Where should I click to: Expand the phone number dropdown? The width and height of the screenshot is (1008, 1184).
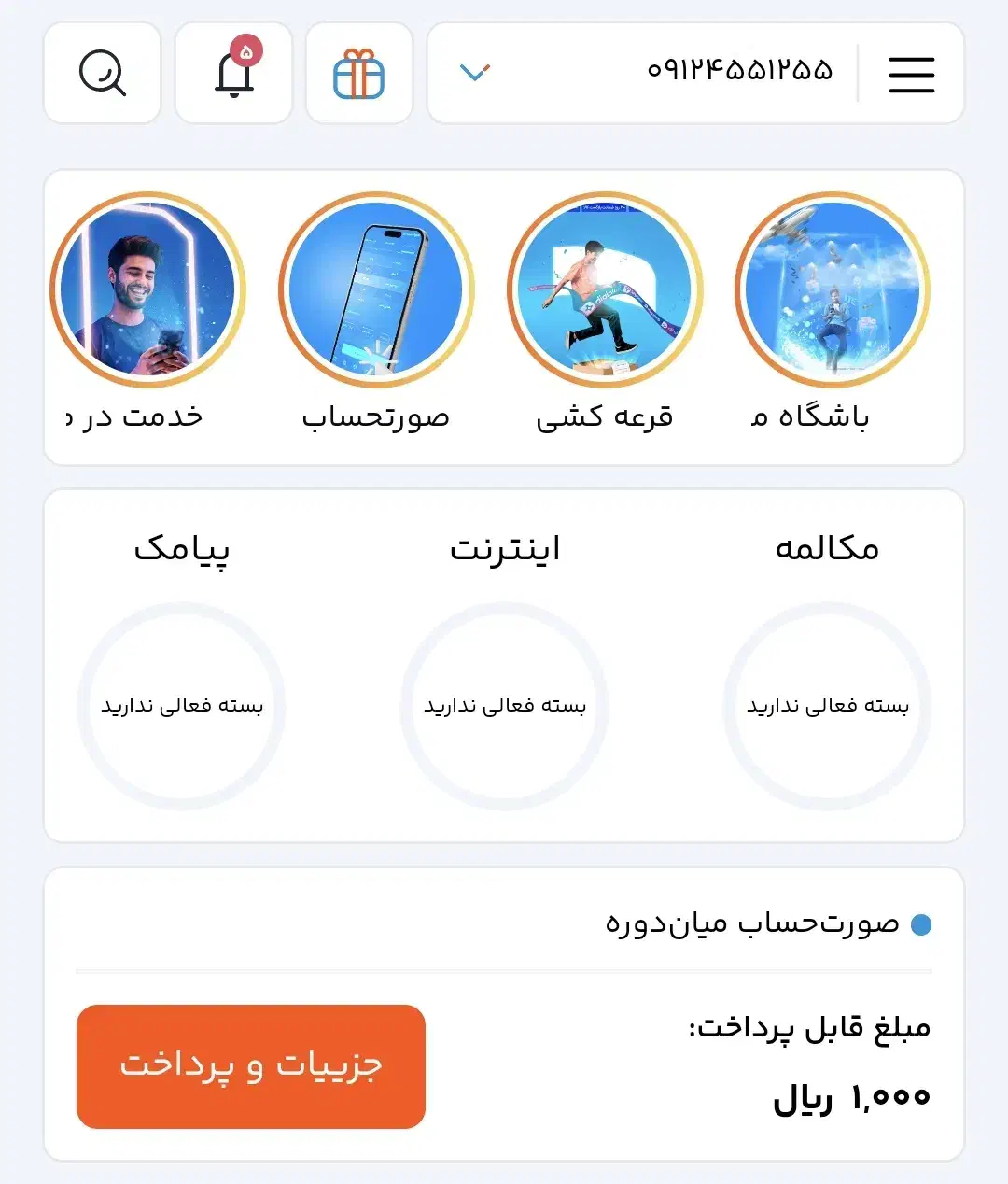pyautogui.click(x=475, y=73)
